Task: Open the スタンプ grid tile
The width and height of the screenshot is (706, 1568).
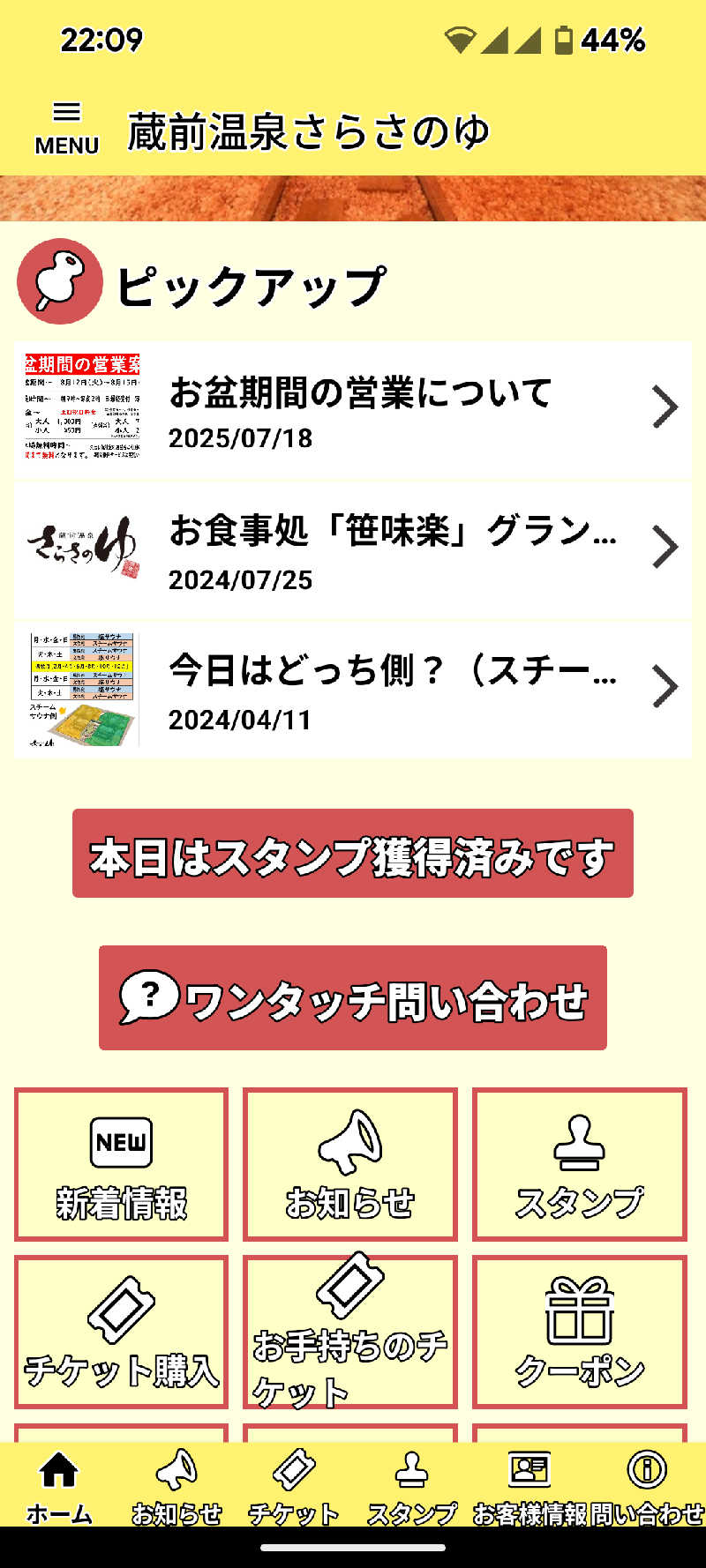Action: 580,1164
